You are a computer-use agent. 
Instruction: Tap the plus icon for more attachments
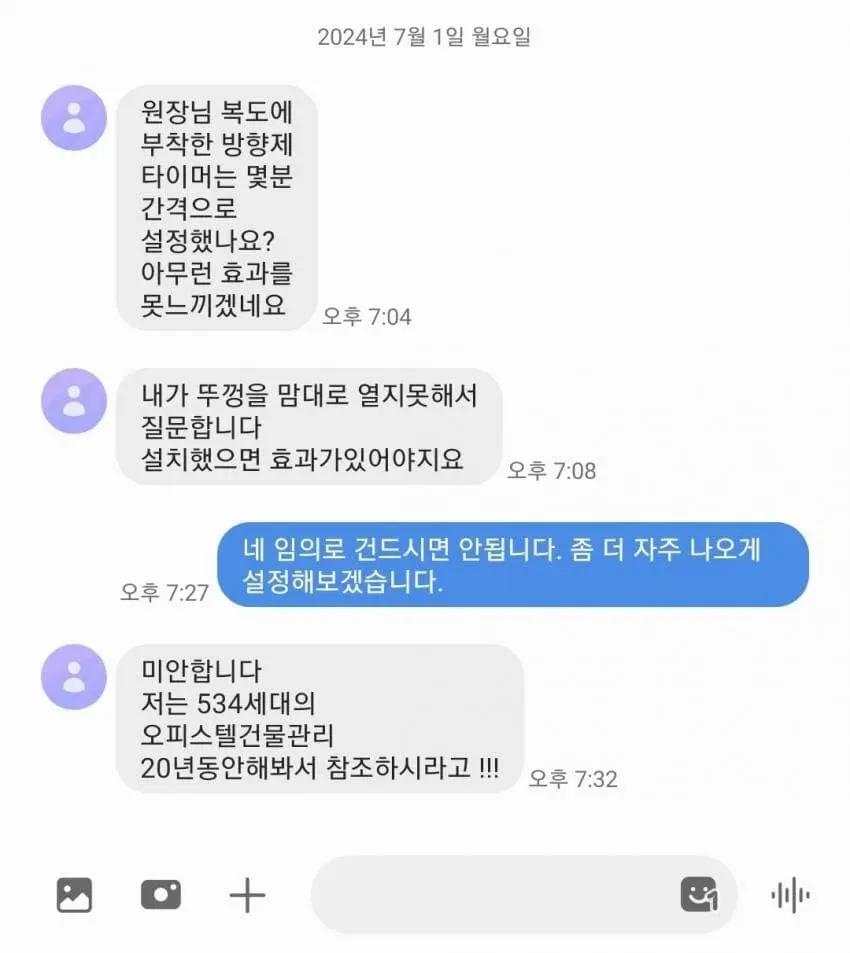pyautogui.click(x=247, y=894)
